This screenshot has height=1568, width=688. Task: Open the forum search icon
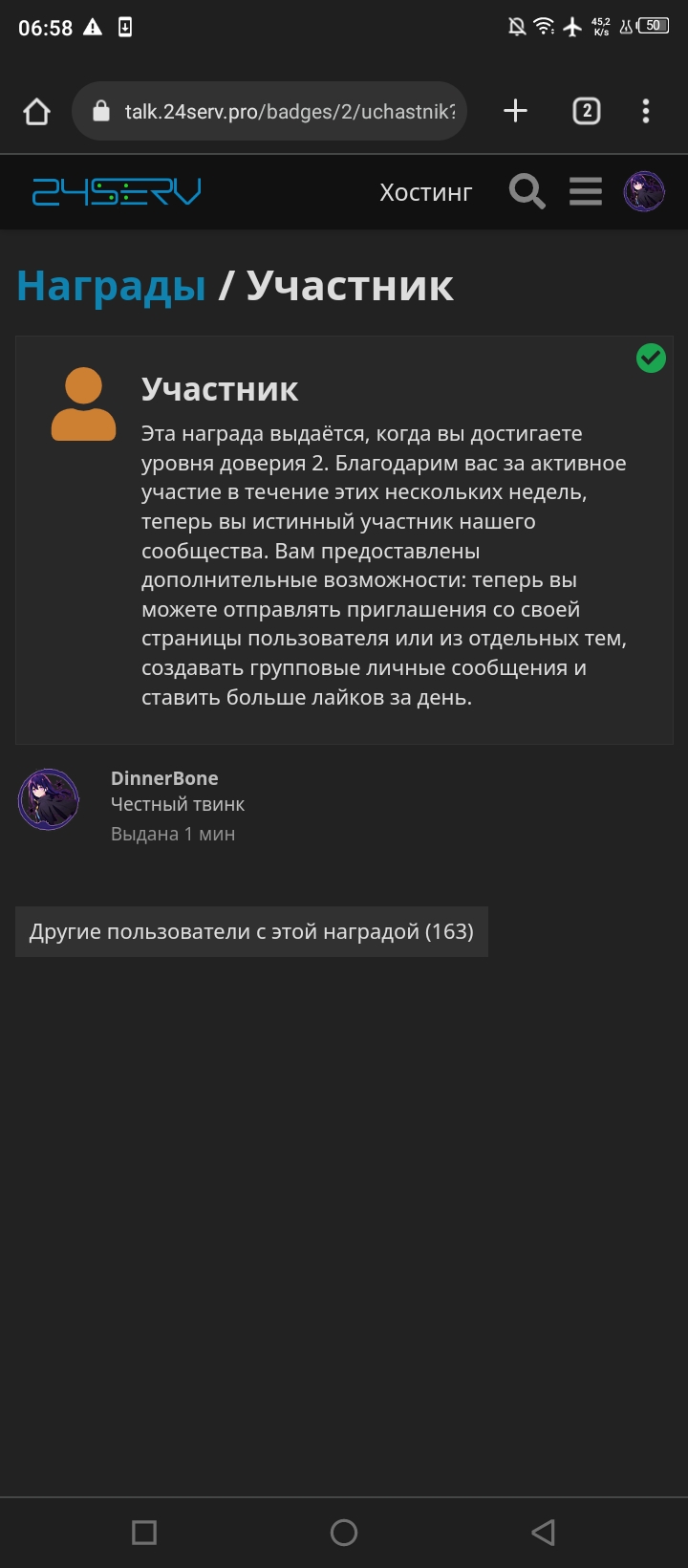(527, 192)
